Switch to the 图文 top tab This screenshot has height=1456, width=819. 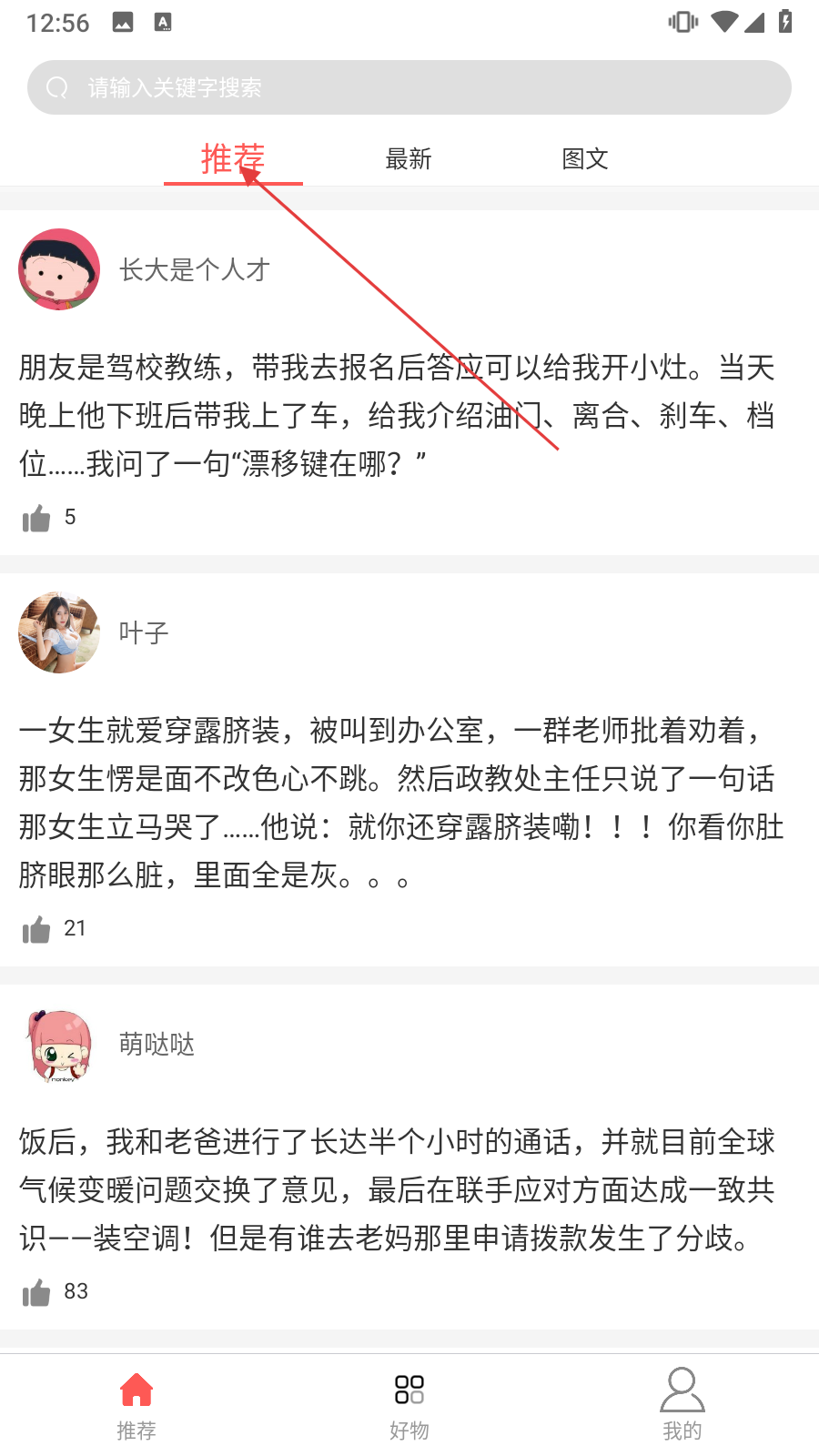point(584,159)
